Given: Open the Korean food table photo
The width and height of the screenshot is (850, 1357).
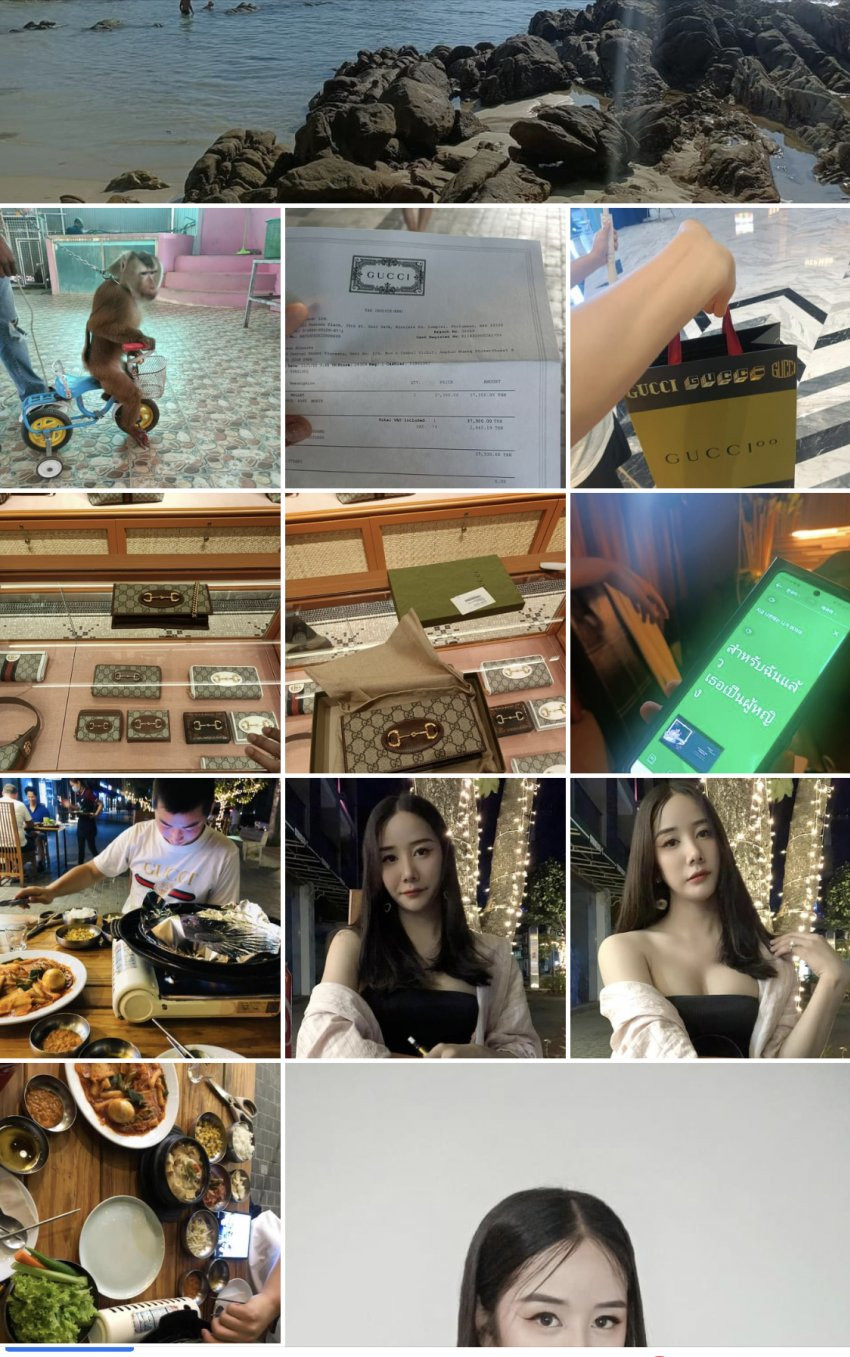Looking at the screenshot, I should click(140, 1202).
